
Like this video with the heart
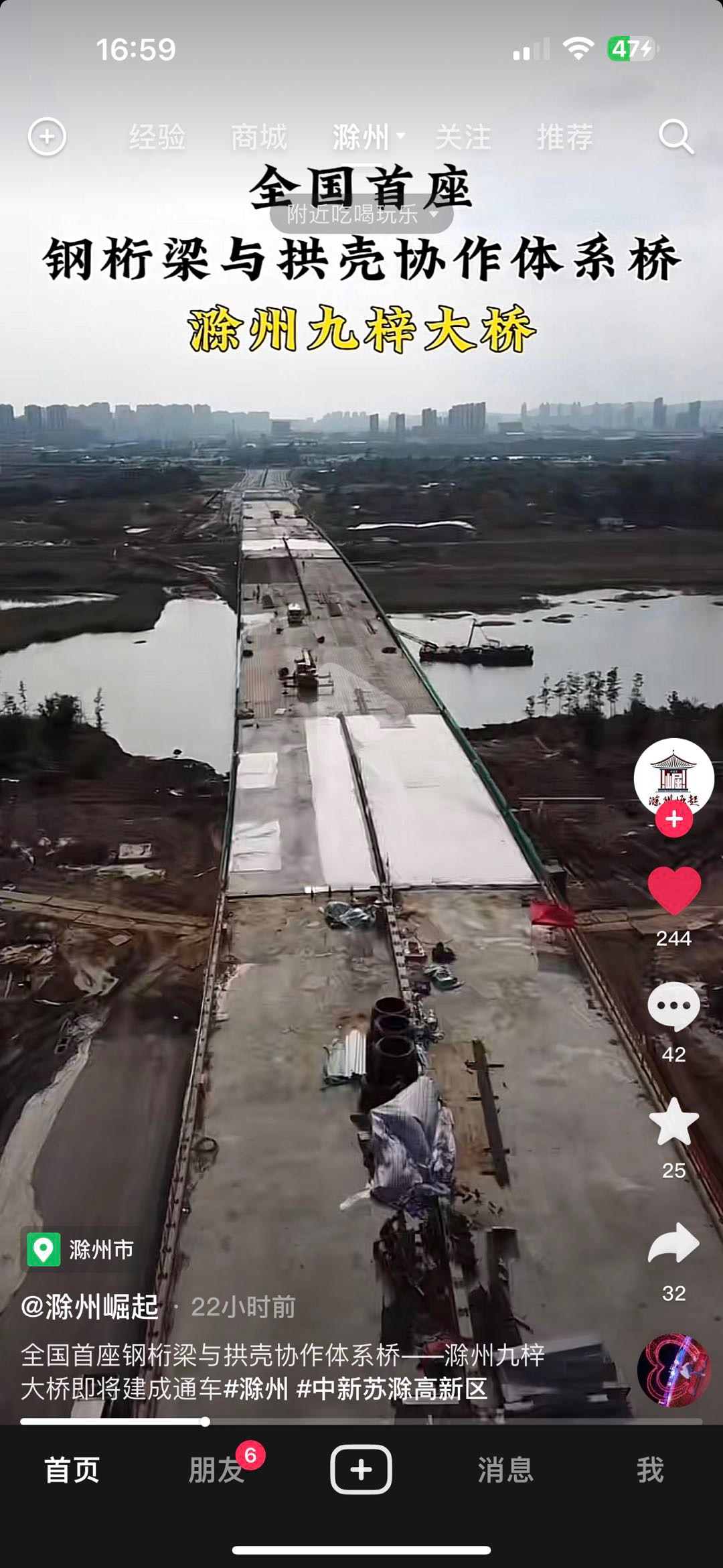click(674, 890)
